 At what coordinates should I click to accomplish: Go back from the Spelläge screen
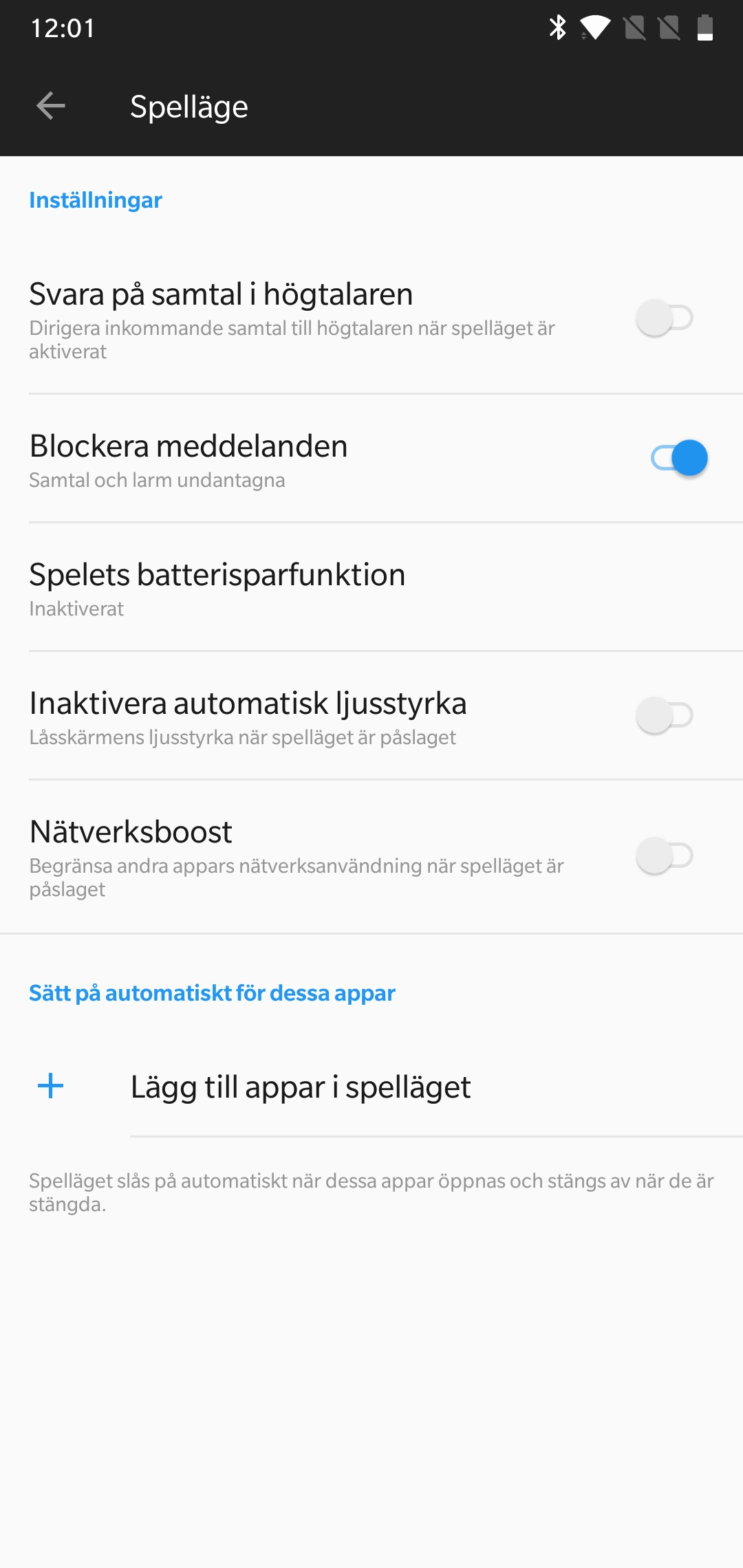click(50, 106)
